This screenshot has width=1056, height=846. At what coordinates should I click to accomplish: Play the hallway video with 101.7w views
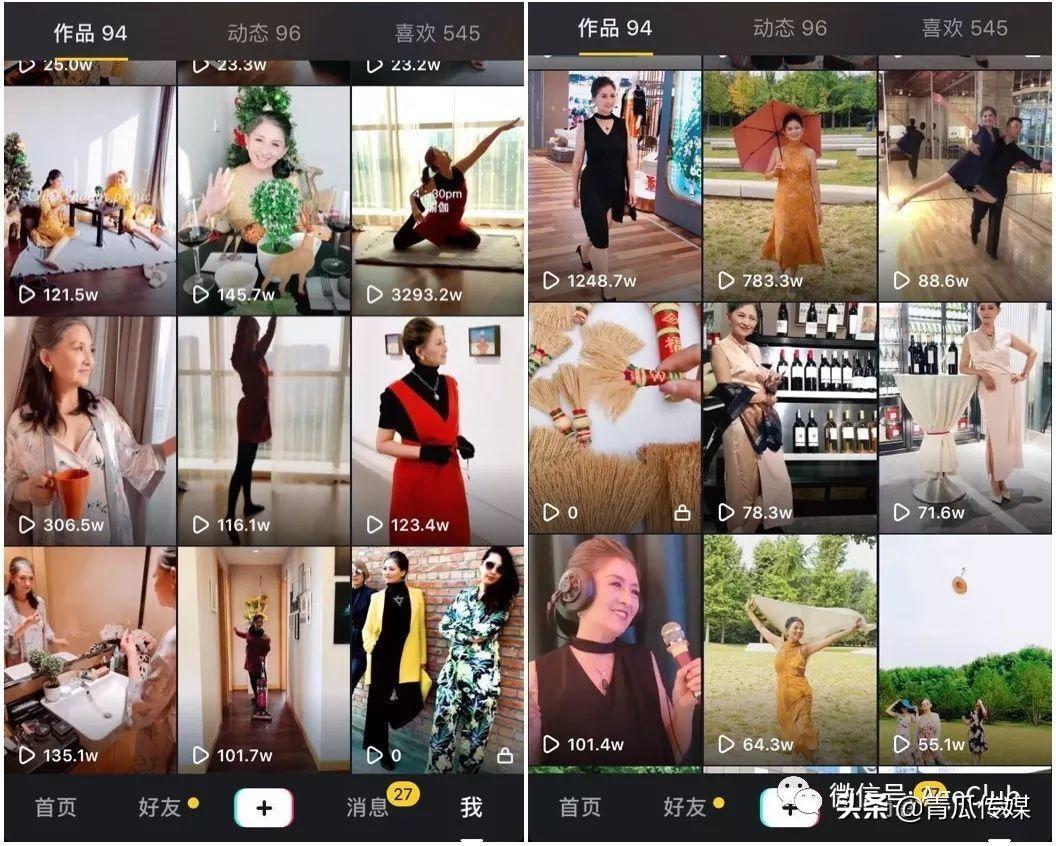[263, 660]
